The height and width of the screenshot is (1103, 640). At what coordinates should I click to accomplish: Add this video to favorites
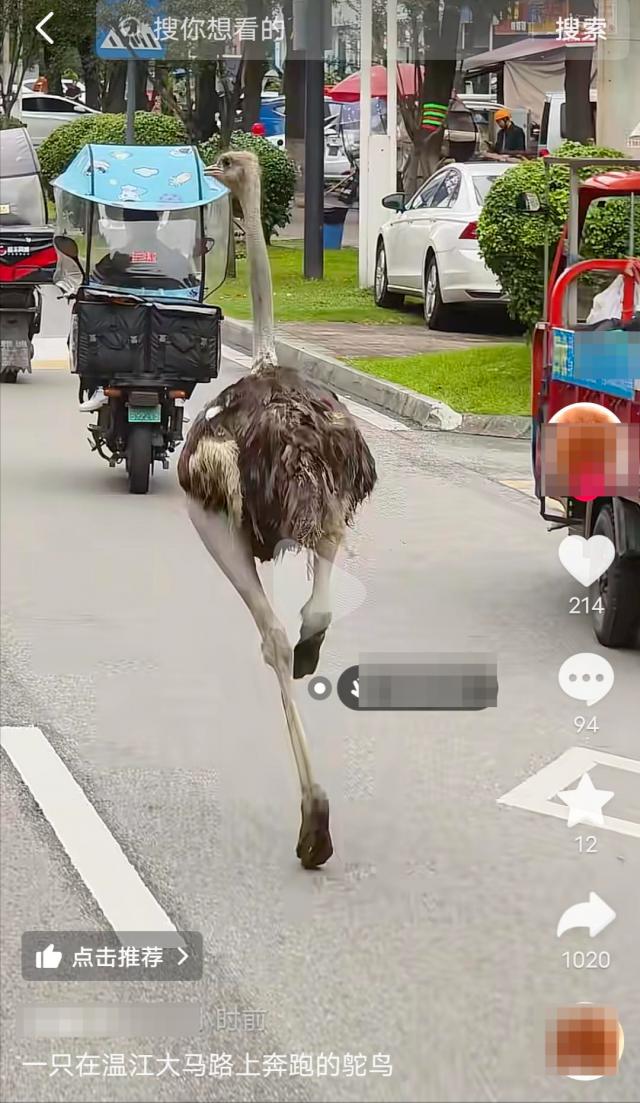586,800
